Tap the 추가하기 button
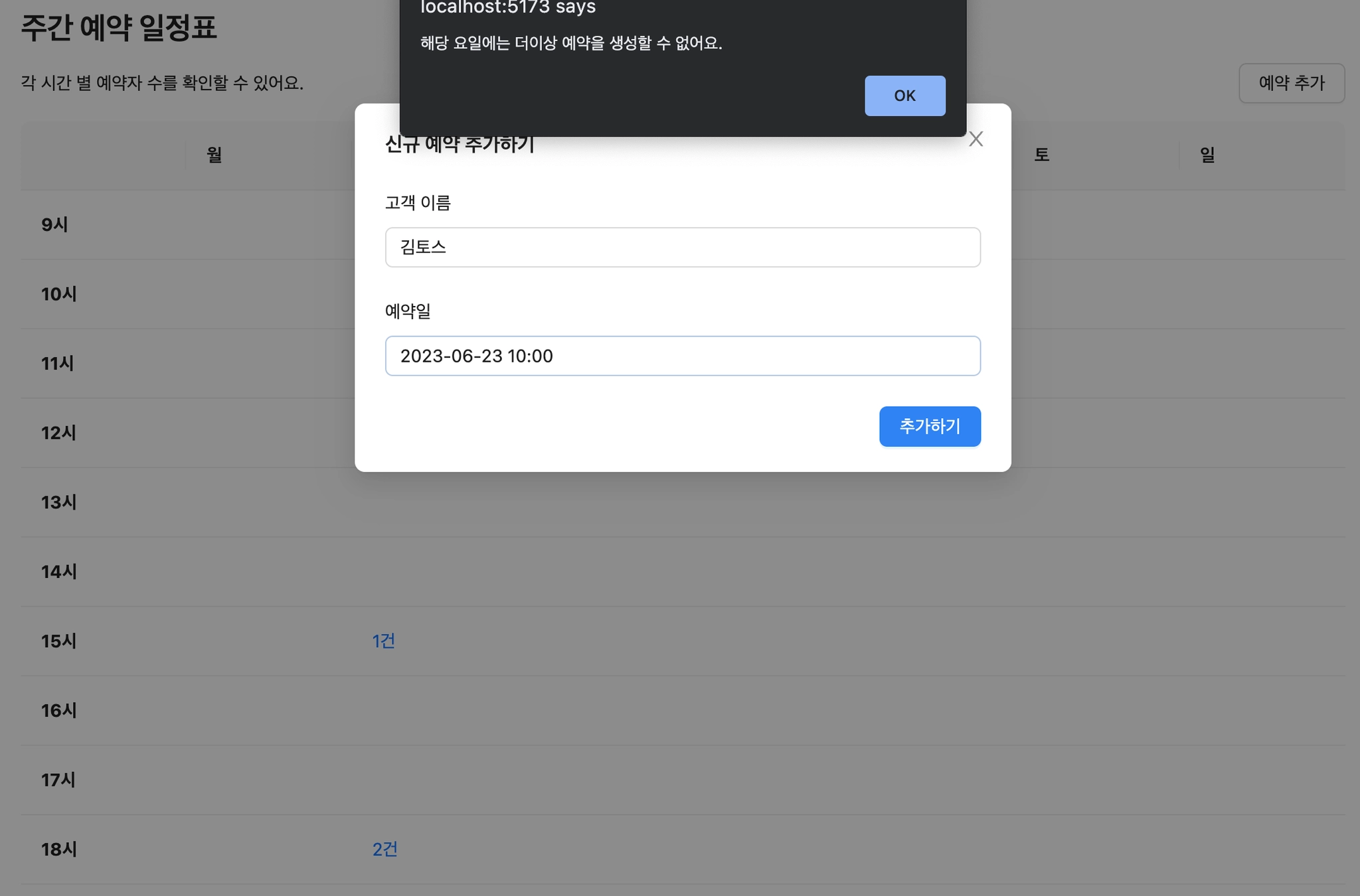Image resolution: width=1360 pixels, height=896 pixels. [929, 426]
